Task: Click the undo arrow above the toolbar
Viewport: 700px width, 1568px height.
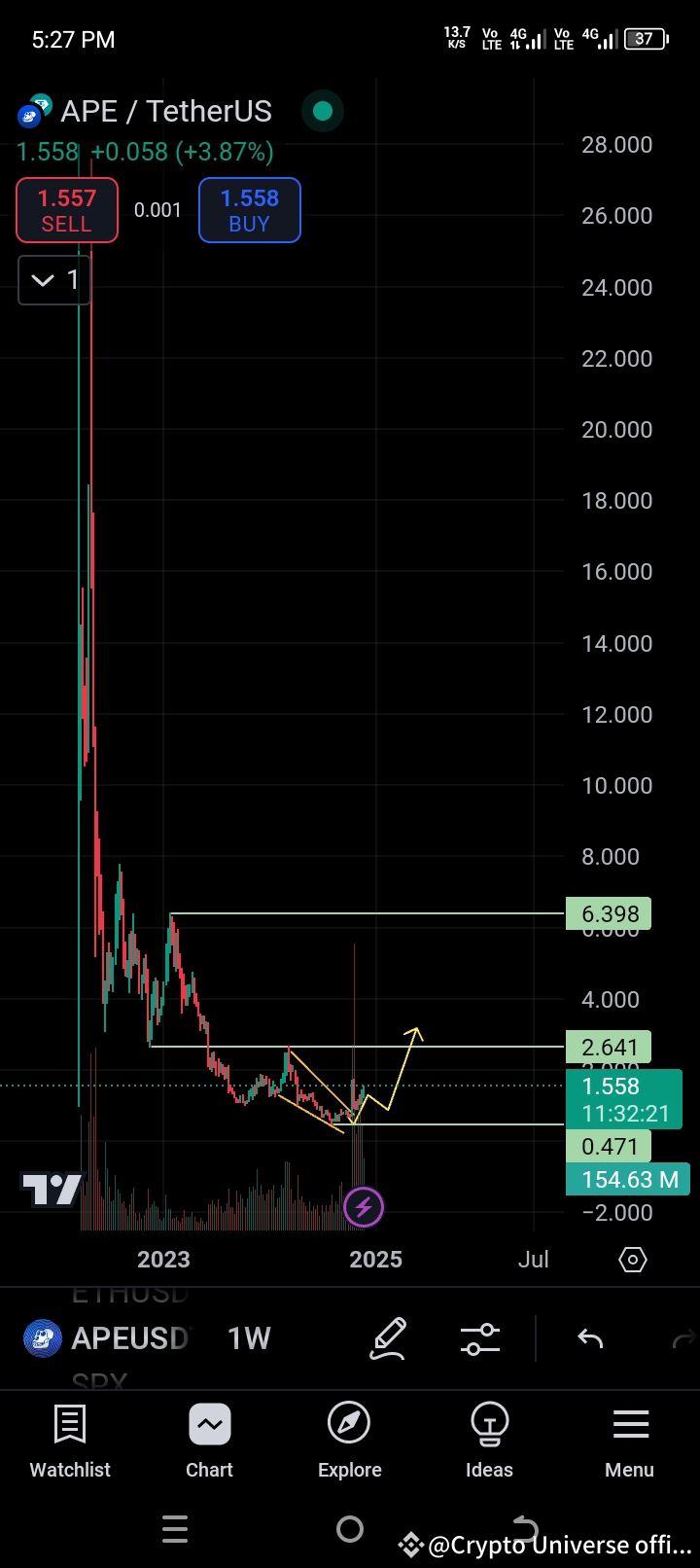Action: [588, 1338]
